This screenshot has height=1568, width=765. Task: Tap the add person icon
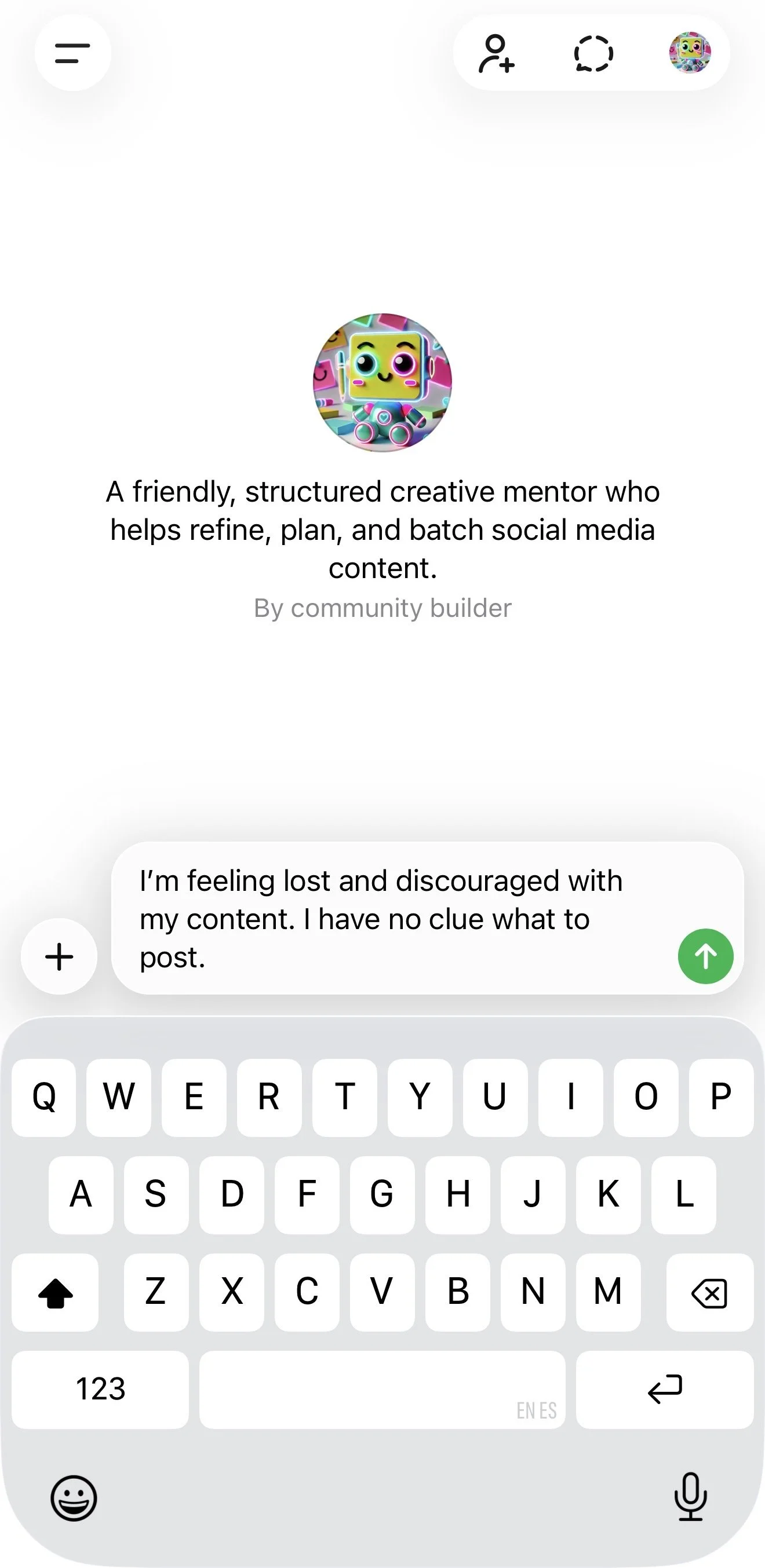pos(497,53)
